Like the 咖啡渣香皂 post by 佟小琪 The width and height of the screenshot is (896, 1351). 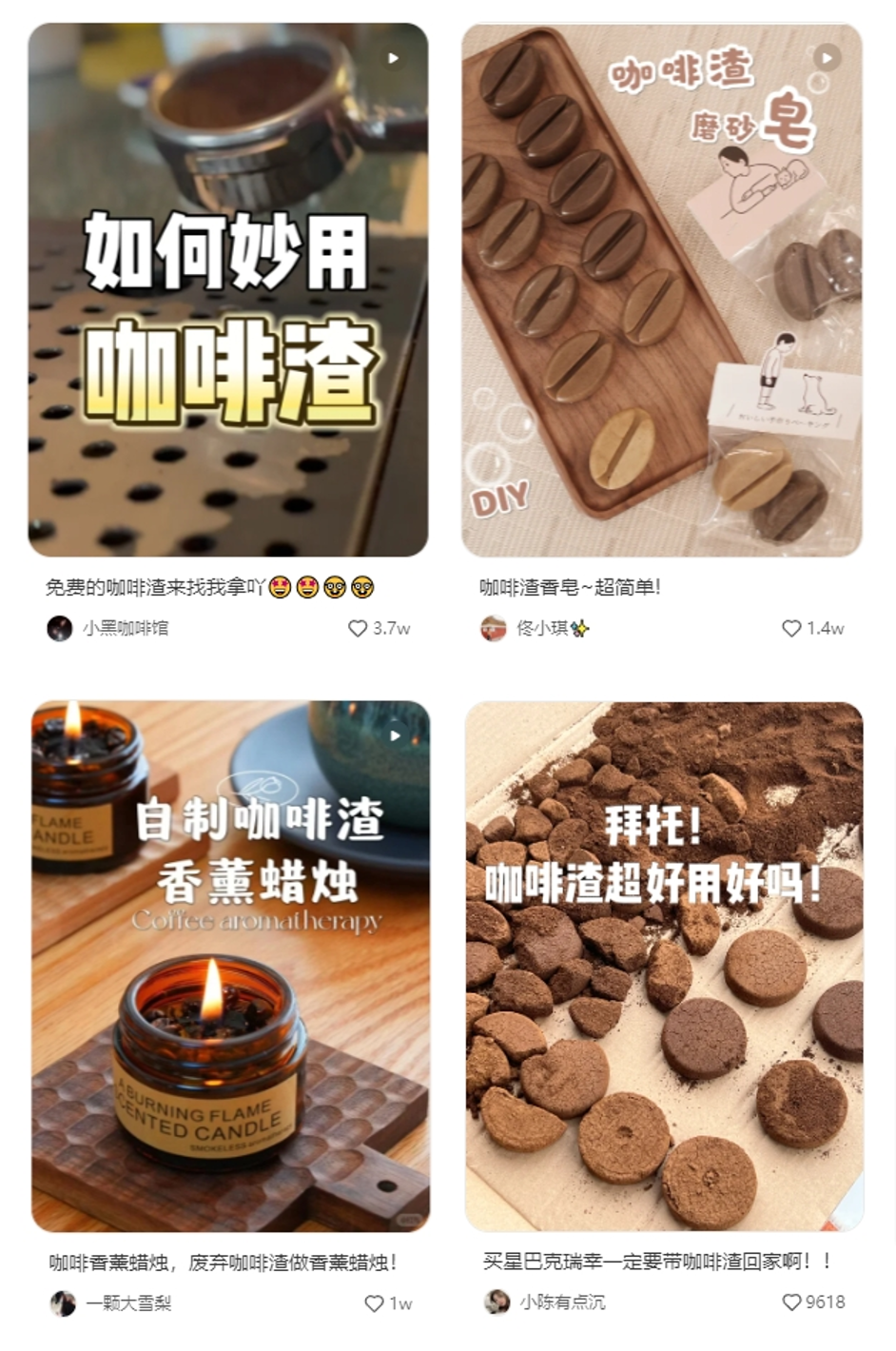tap(791, 628)
